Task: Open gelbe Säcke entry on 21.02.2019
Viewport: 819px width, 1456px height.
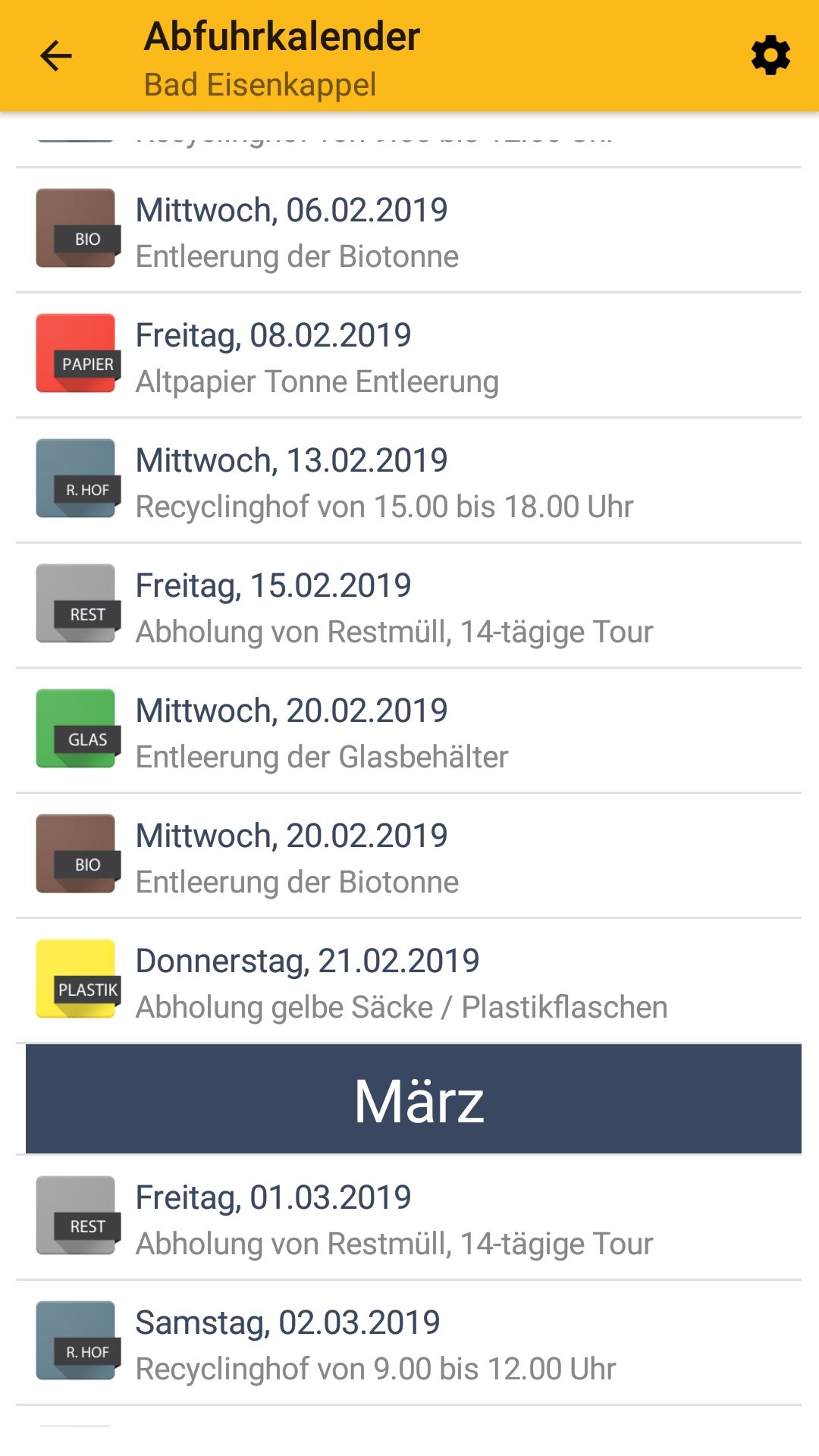Action: click(409, 981)
